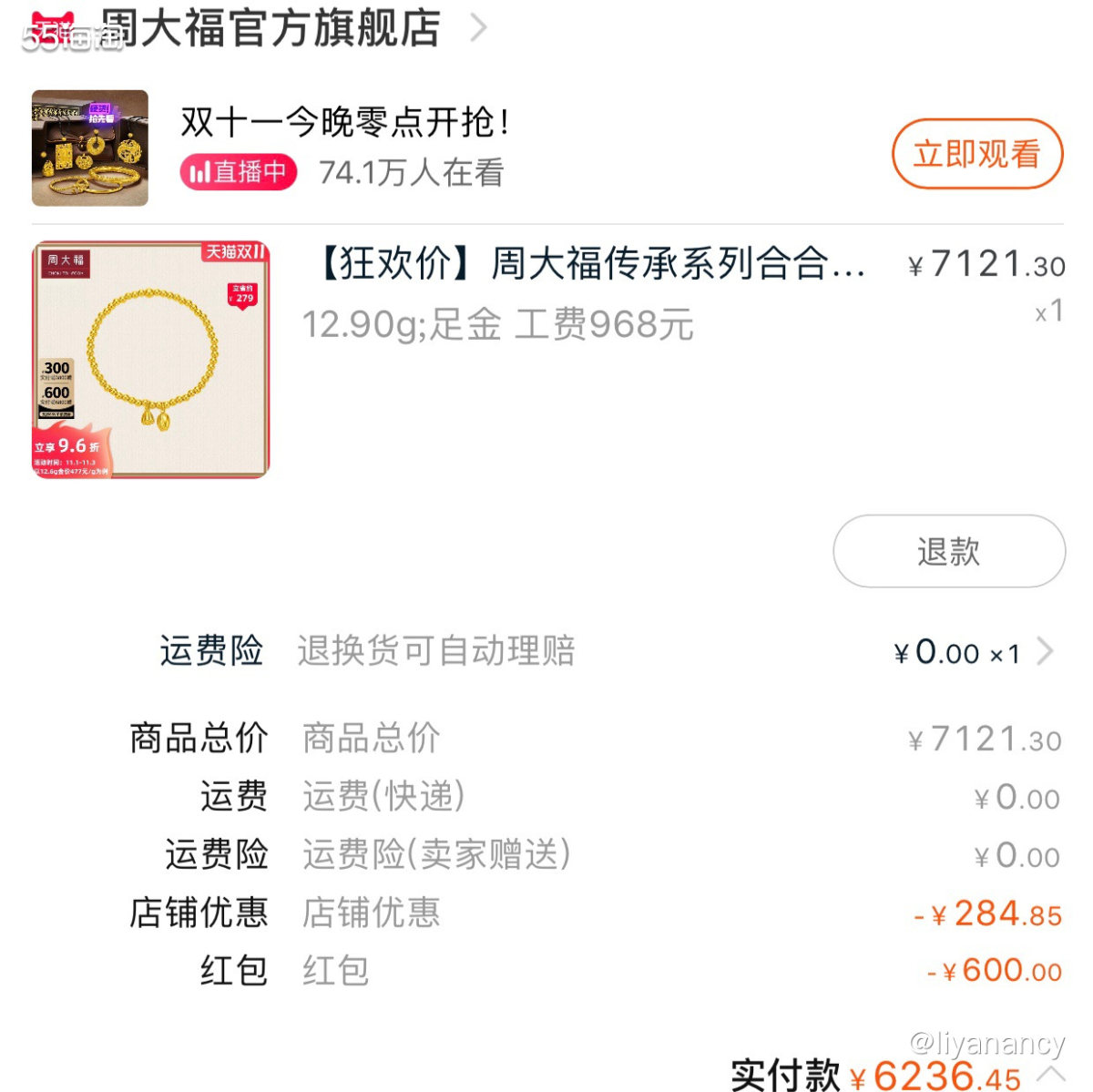Image resolution: width=1093 pixels, height=1092 pixels.
Task: Tap 立即观看 to watch the livestream
Action: (x=976, y=154)
